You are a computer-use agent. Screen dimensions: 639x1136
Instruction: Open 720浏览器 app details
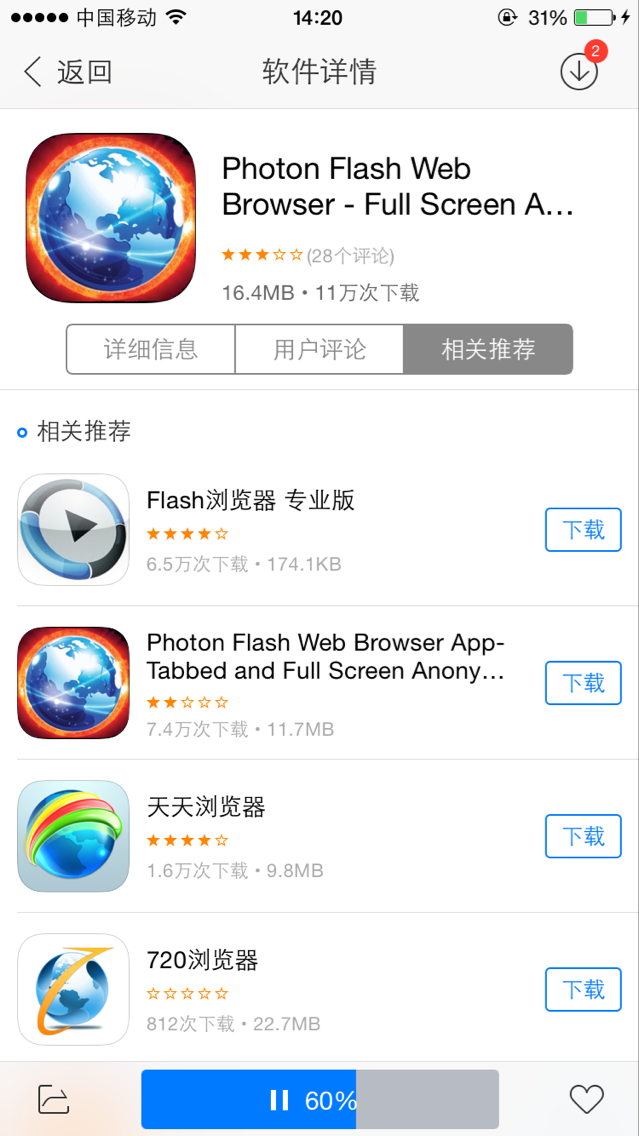point(202,961)
